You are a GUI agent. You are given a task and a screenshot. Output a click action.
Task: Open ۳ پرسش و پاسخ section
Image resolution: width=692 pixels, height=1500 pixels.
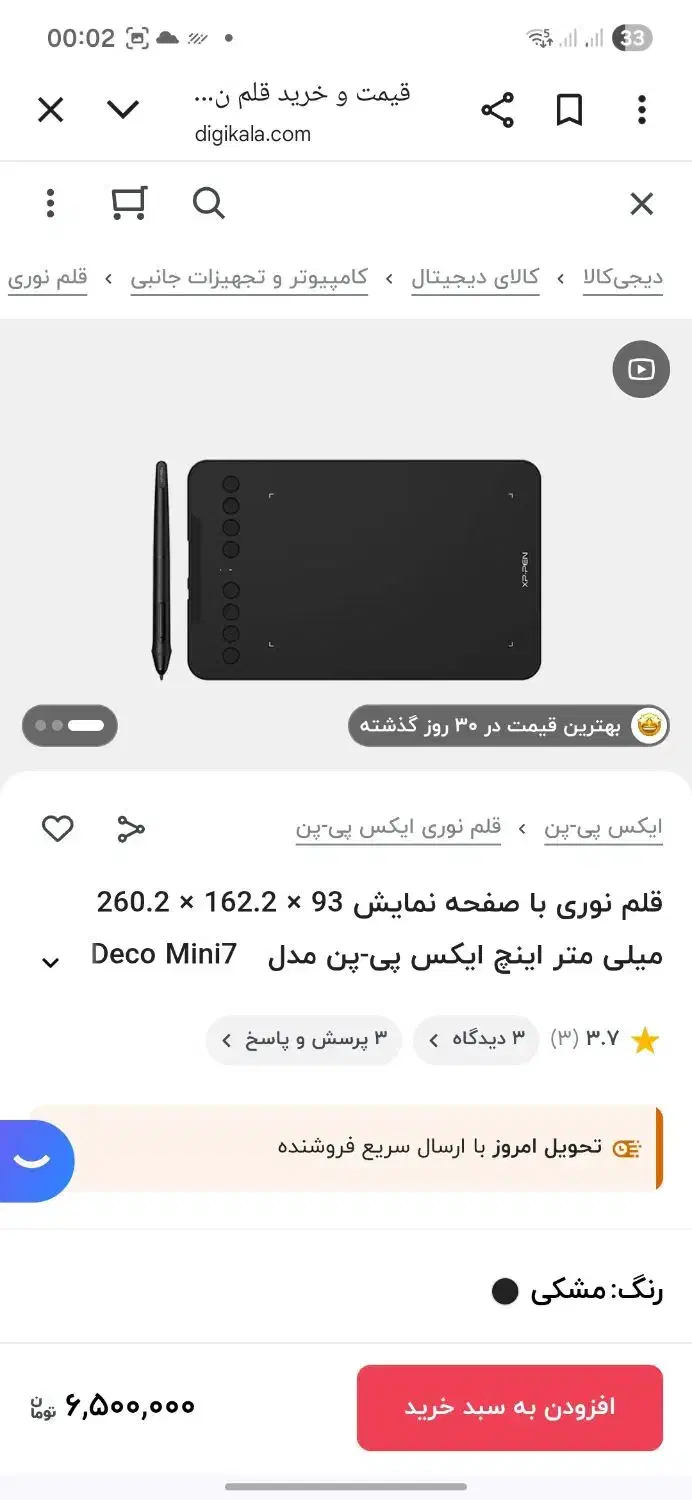tap(304, 1039)
